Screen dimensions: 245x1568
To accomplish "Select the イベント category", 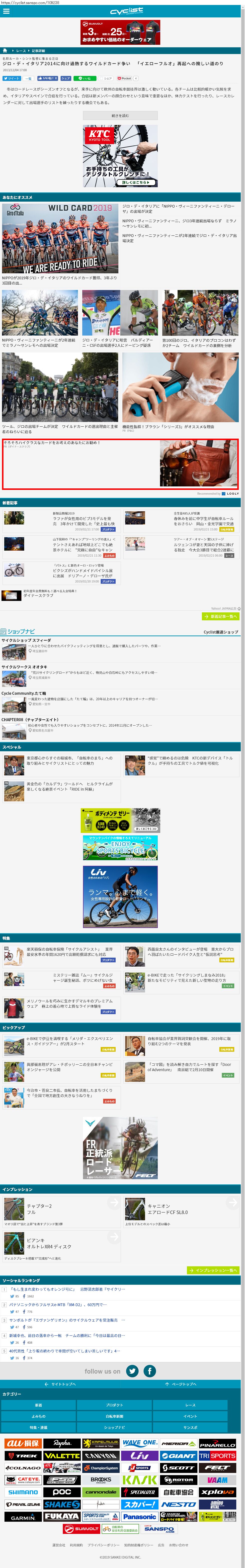I will tap(190, 1416).
